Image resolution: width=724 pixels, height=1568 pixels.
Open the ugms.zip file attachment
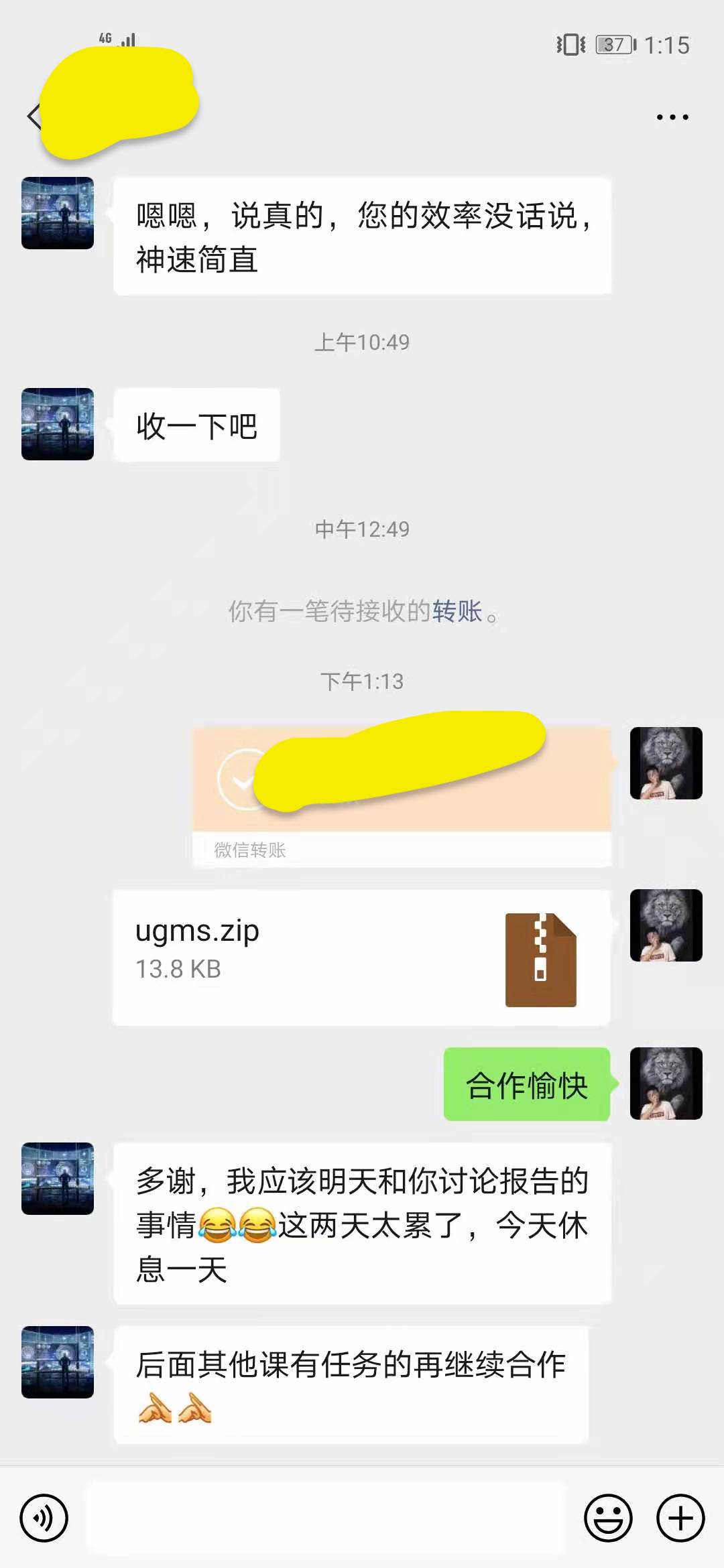[x=361, y=958]
